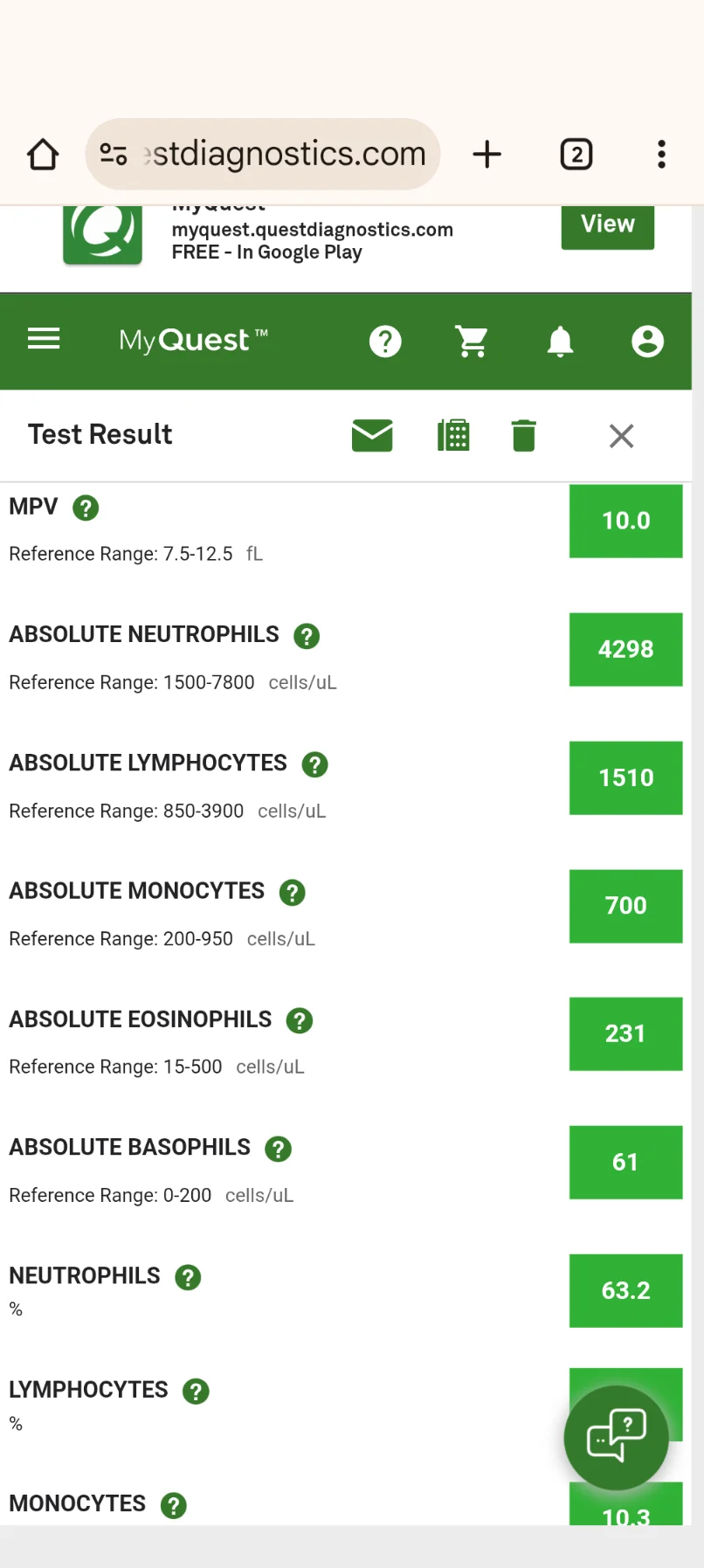Delete this test result
704x1568 pixels.
pos(524,435)
